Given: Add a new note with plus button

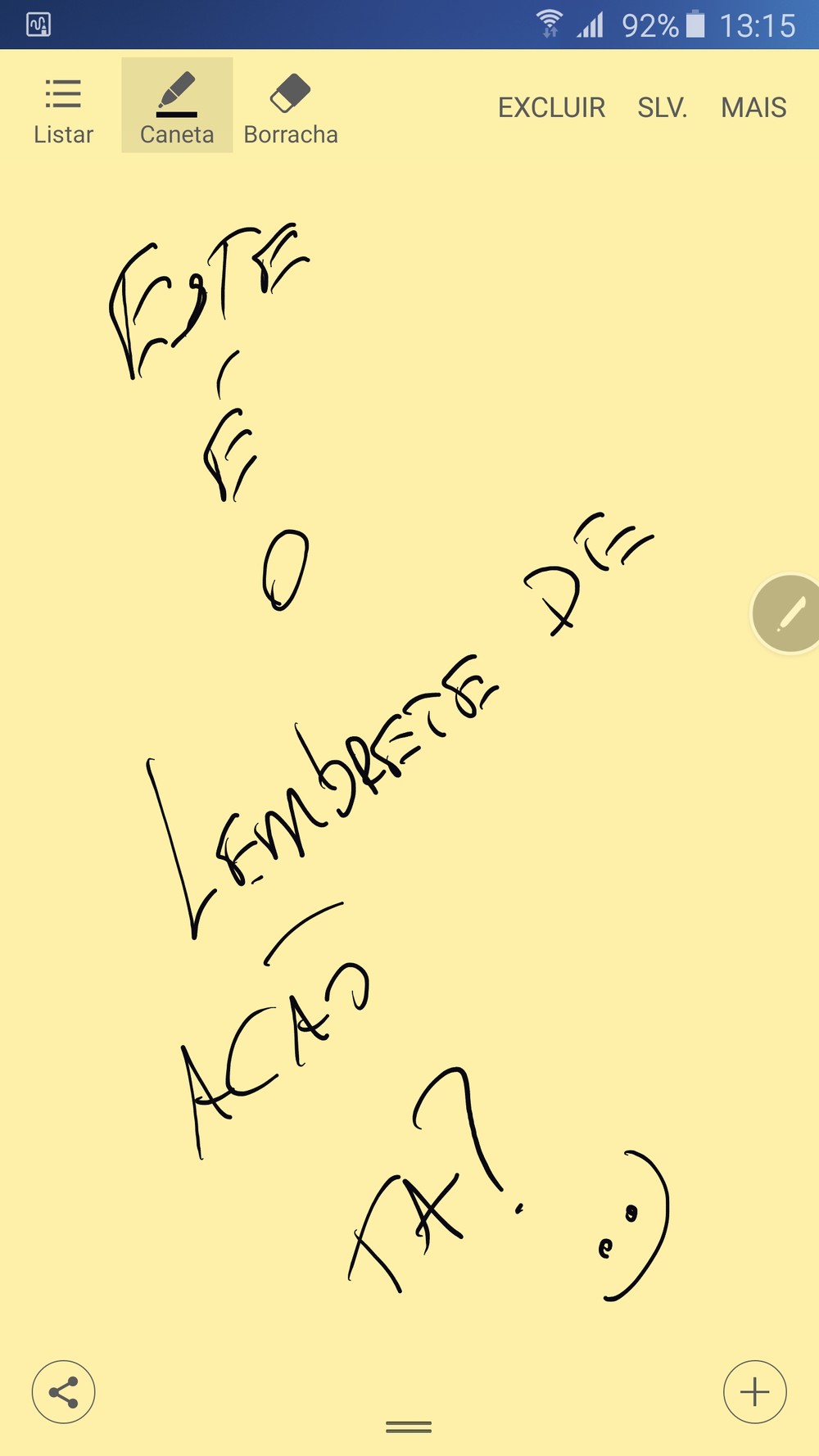Looking at the screenshot, I should 754,1392.
